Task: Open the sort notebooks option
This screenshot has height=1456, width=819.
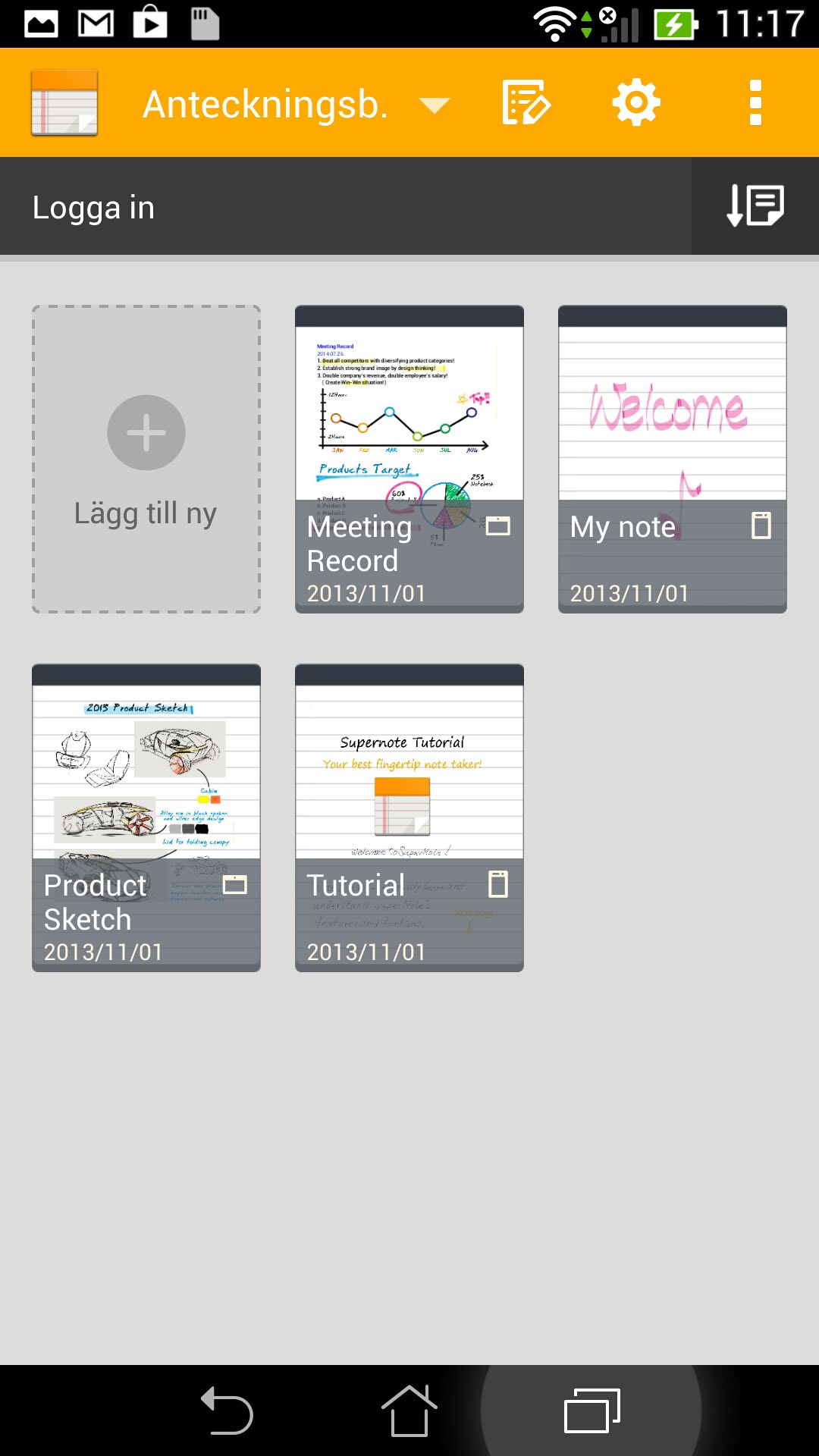Action: [x=755, y=206]
